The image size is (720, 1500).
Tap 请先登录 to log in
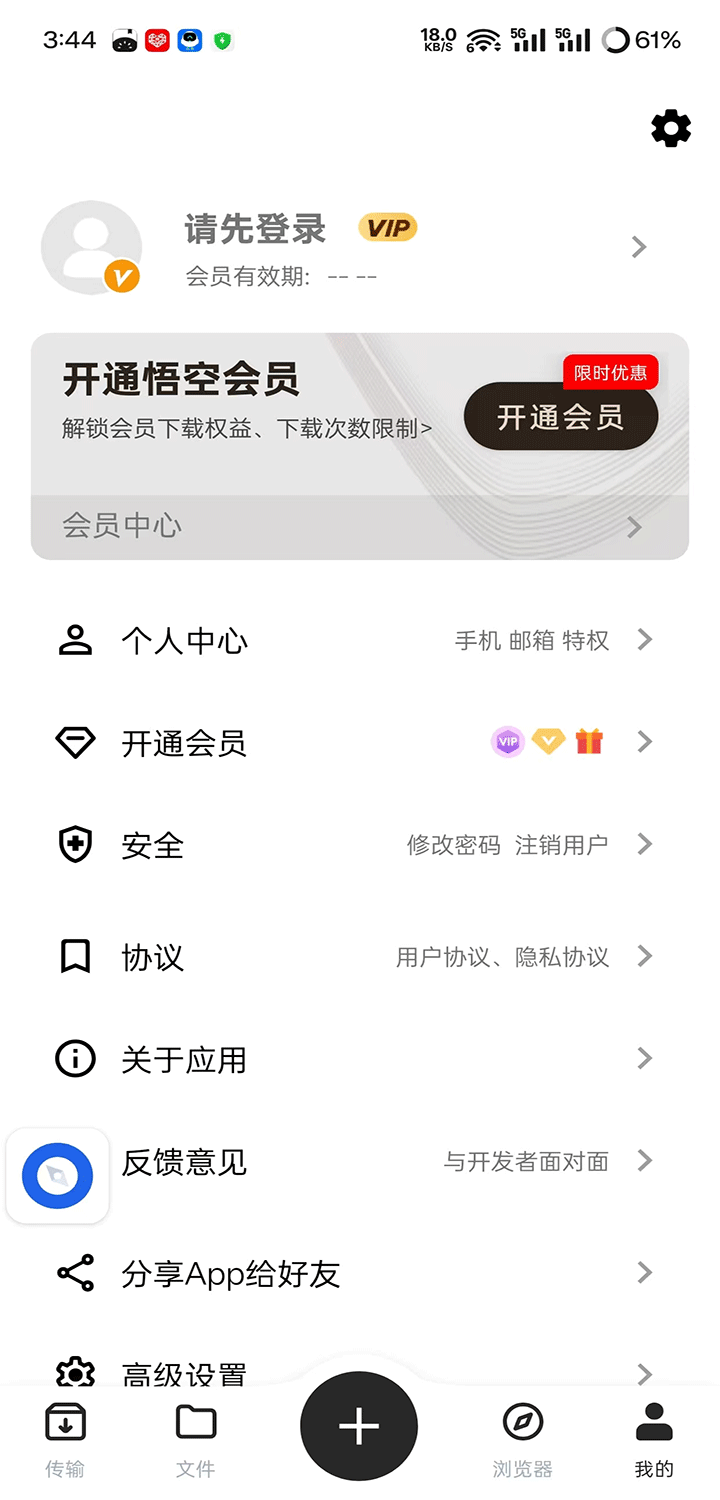click(256, 229)
